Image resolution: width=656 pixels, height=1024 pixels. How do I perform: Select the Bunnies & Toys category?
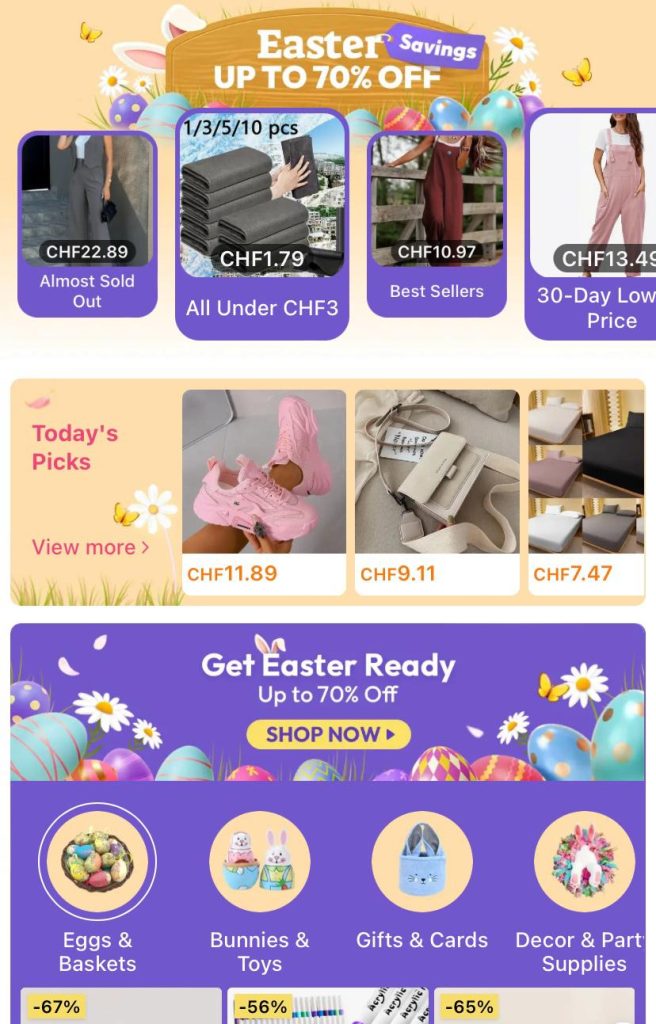click(x=260, y=890)
